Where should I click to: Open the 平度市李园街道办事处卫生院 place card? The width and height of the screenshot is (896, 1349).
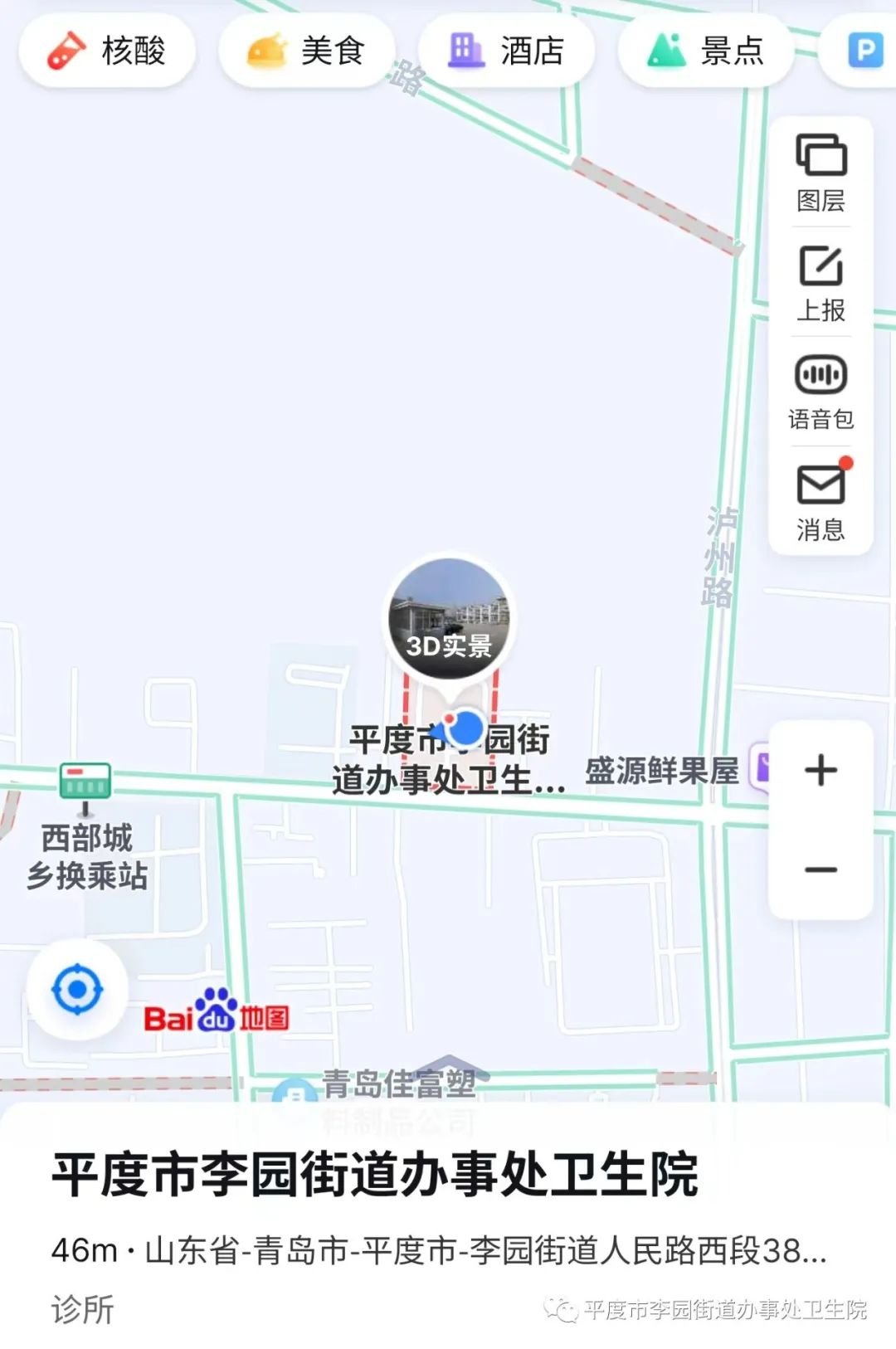(375, 1175)
